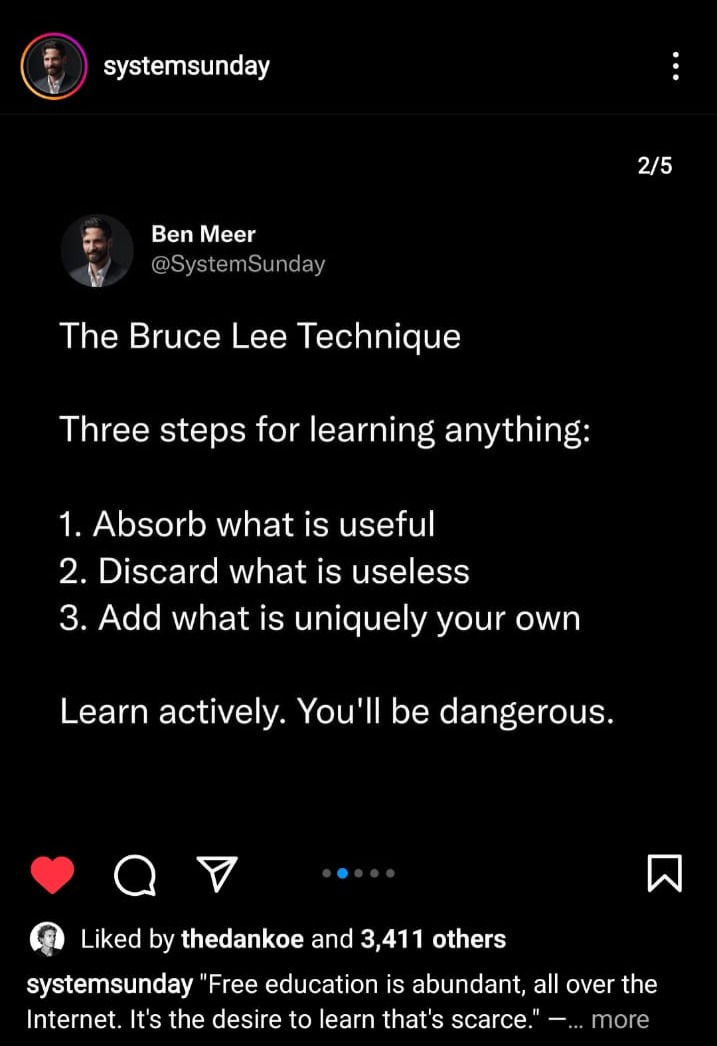View the list of 3,411 others who liked
The image size is (717, 1046).
432,939
